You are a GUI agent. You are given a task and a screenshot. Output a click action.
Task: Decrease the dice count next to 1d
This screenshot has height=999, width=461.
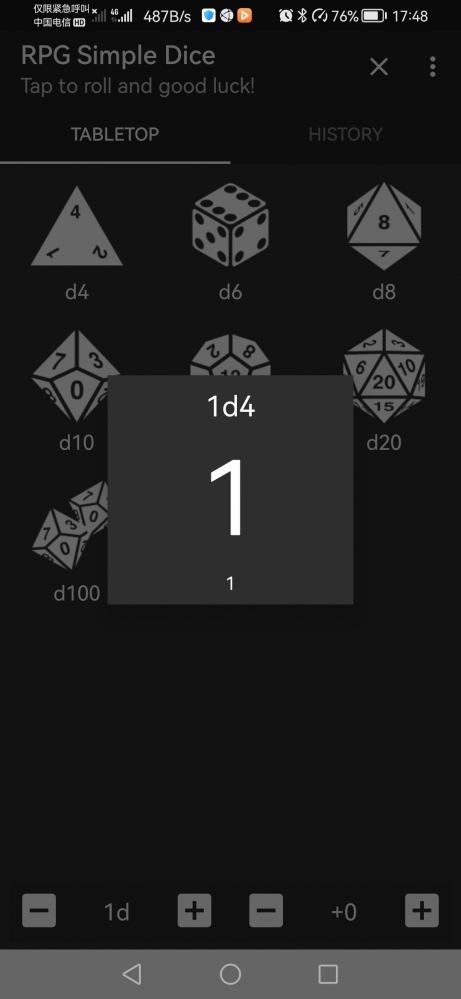[x=39, y=910]
